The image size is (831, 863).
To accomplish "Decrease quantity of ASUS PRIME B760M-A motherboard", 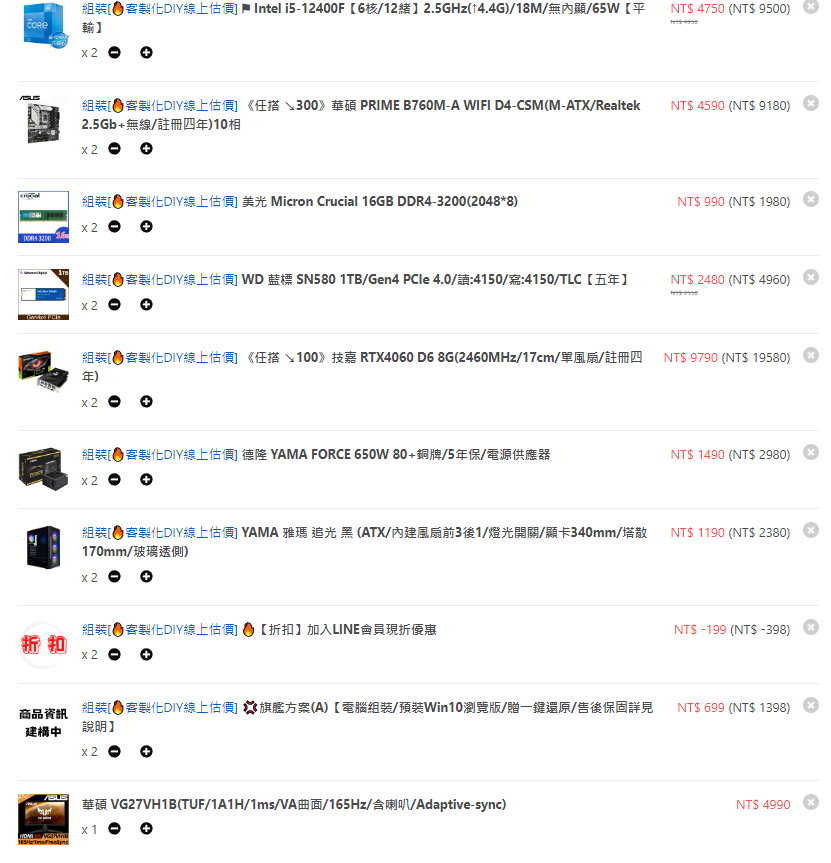I will pyautogui.click(x=114, y=149).
